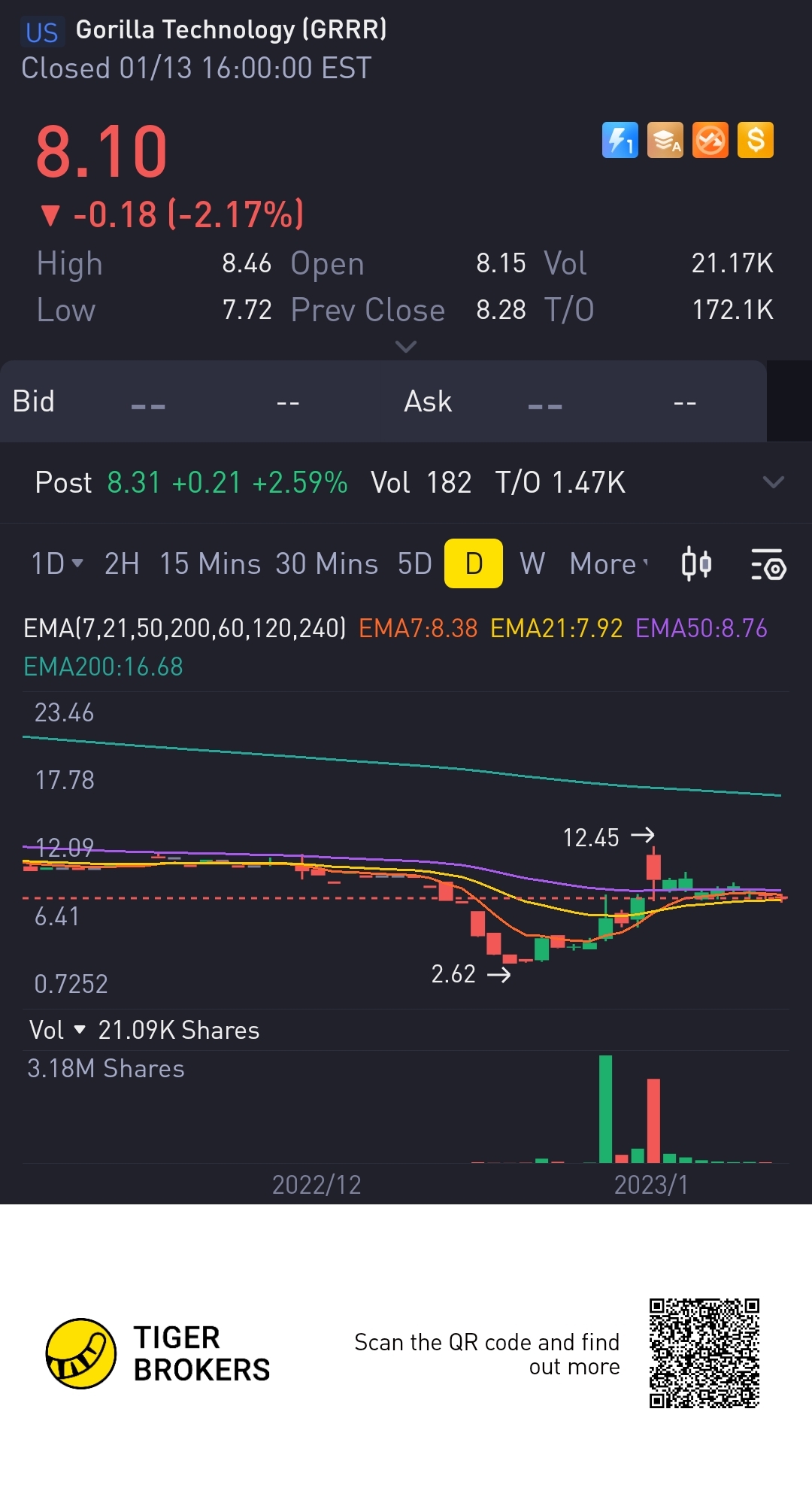Open chart indicator settings icon
The height and width of the screenshot is (1503, 812).
[x=768, y=565]
